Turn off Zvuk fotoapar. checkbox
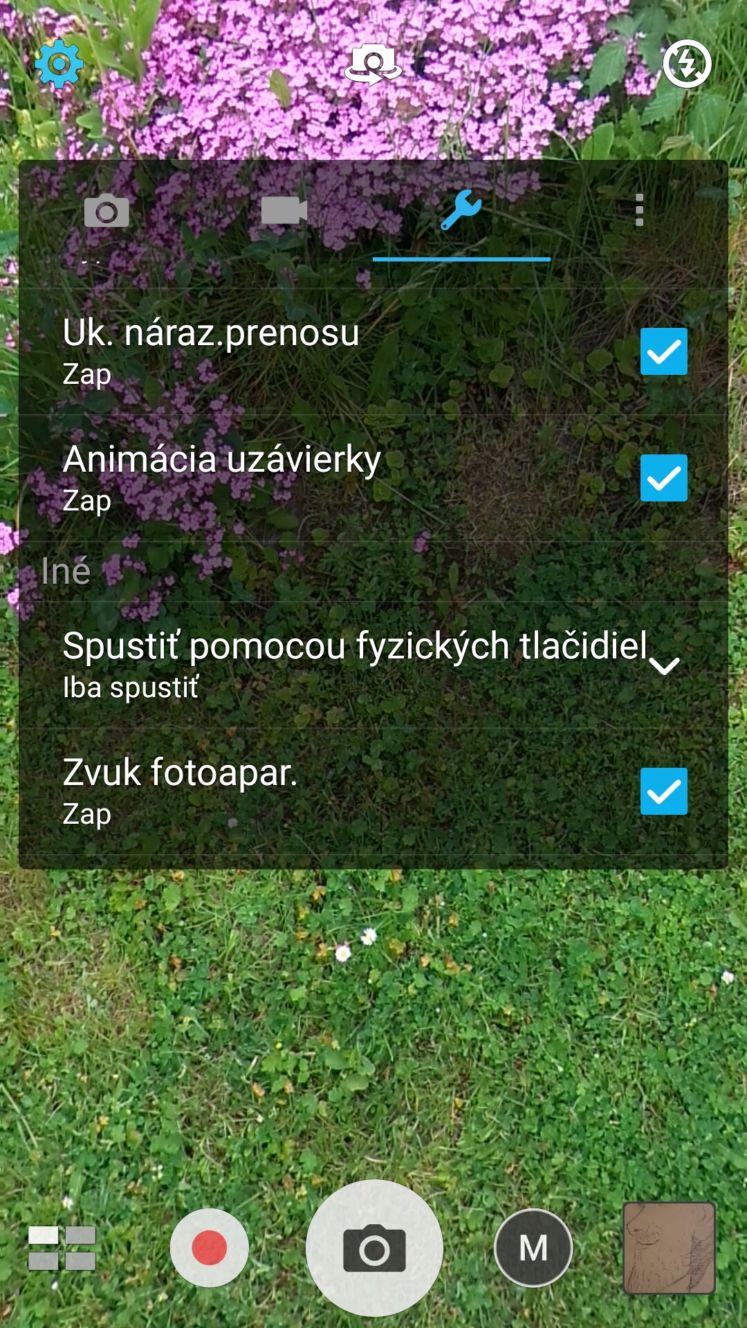This screenshot has width=747, height=1328. click(x=664, y=791)
